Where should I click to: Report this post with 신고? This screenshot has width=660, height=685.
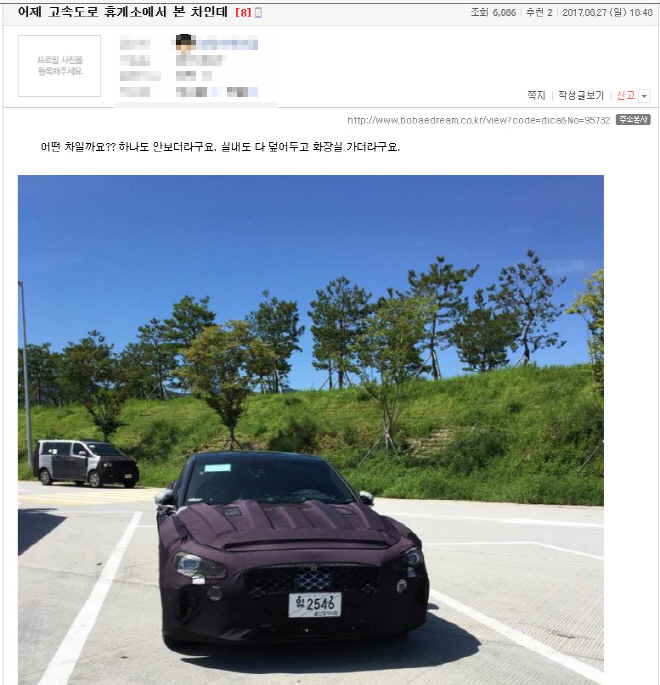point(625,95)
